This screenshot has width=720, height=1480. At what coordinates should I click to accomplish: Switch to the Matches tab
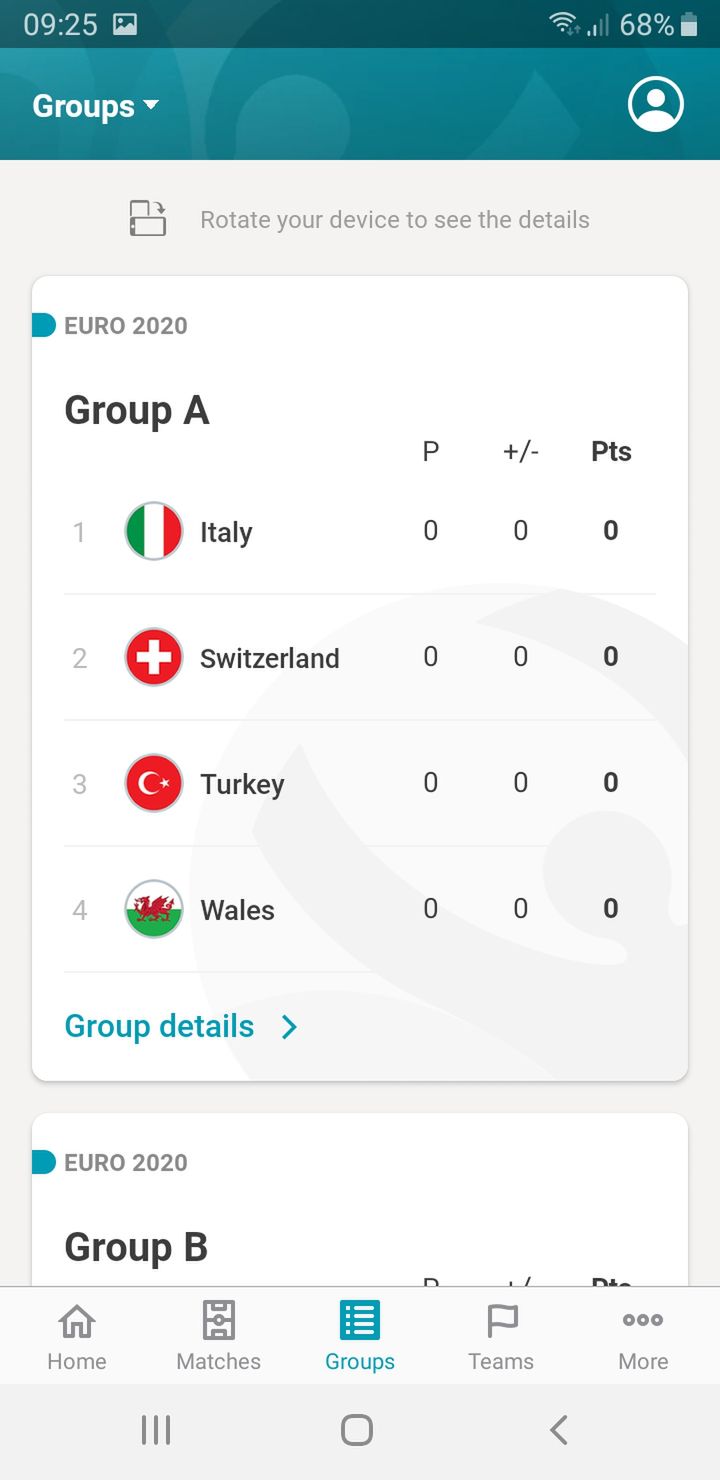218,1336
